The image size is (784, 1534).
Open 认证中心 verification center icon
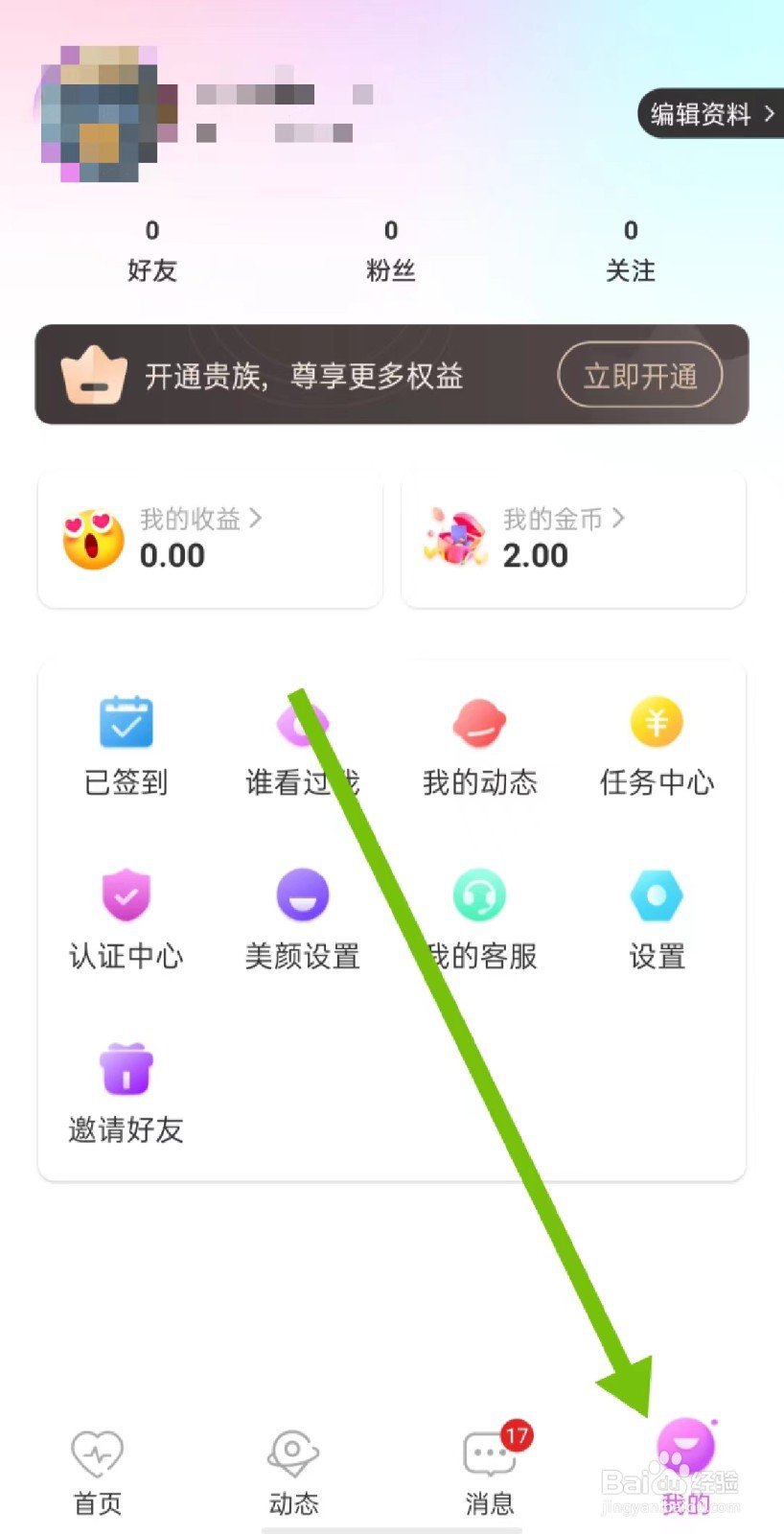[125, 895]
